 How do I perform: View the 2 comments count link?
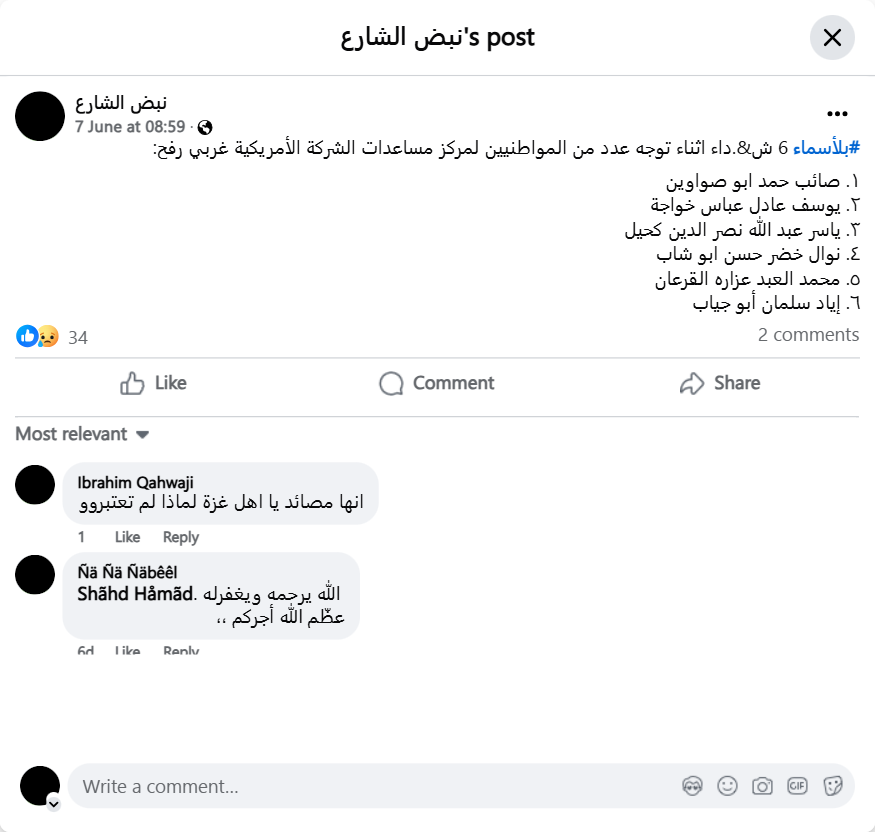click(x=808, y=335)
